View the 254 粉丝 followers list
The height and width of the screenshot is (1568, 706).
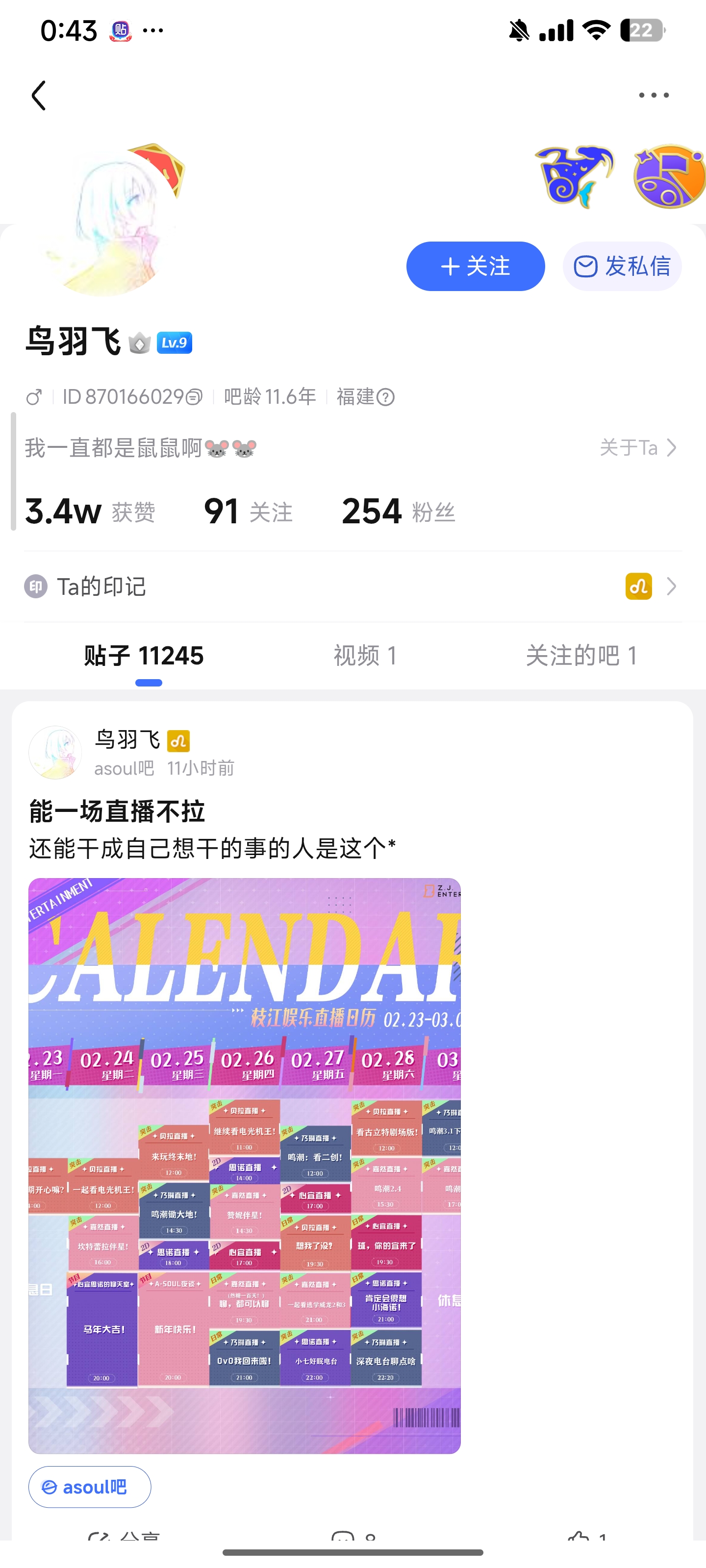point(399,511)
